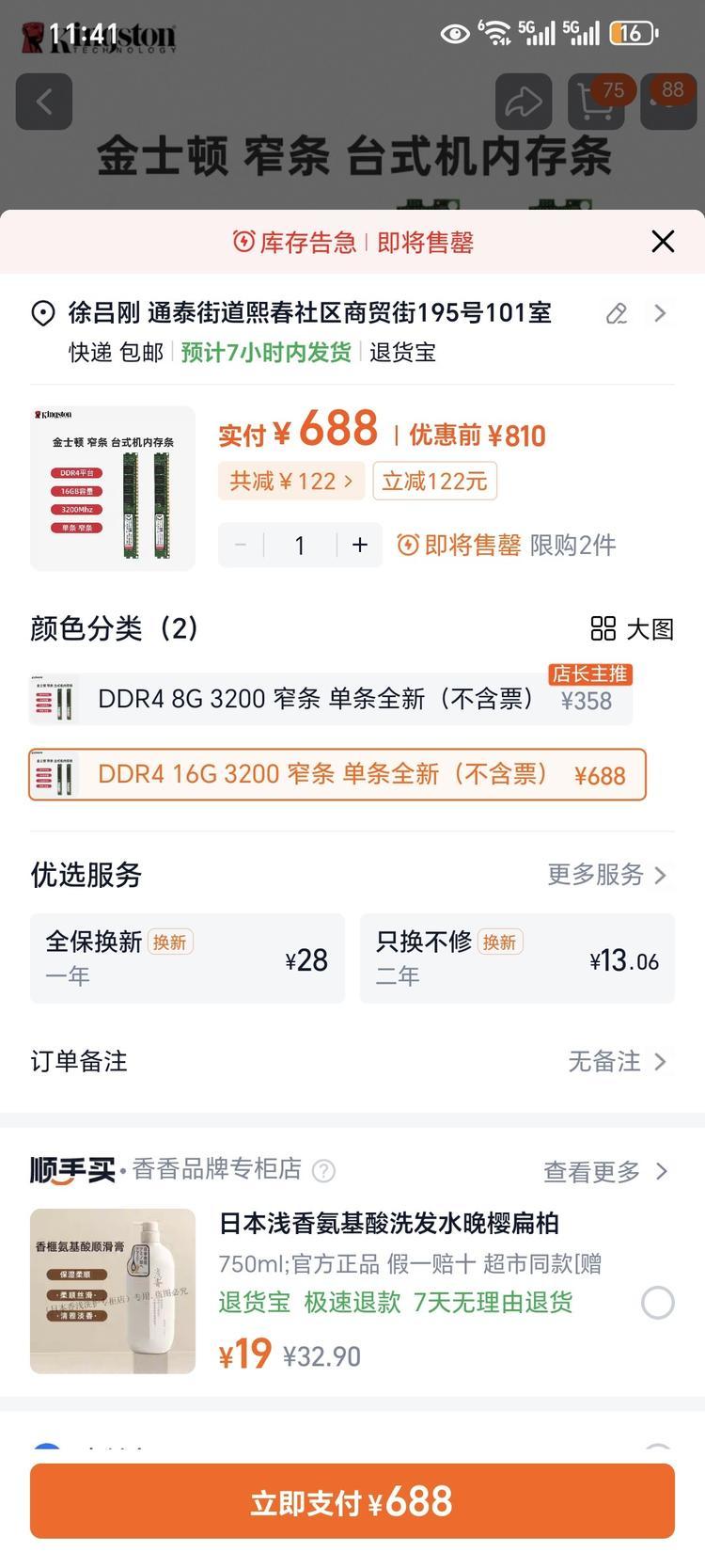
Task: View more via 查看更多
Action: point(605,1171)
